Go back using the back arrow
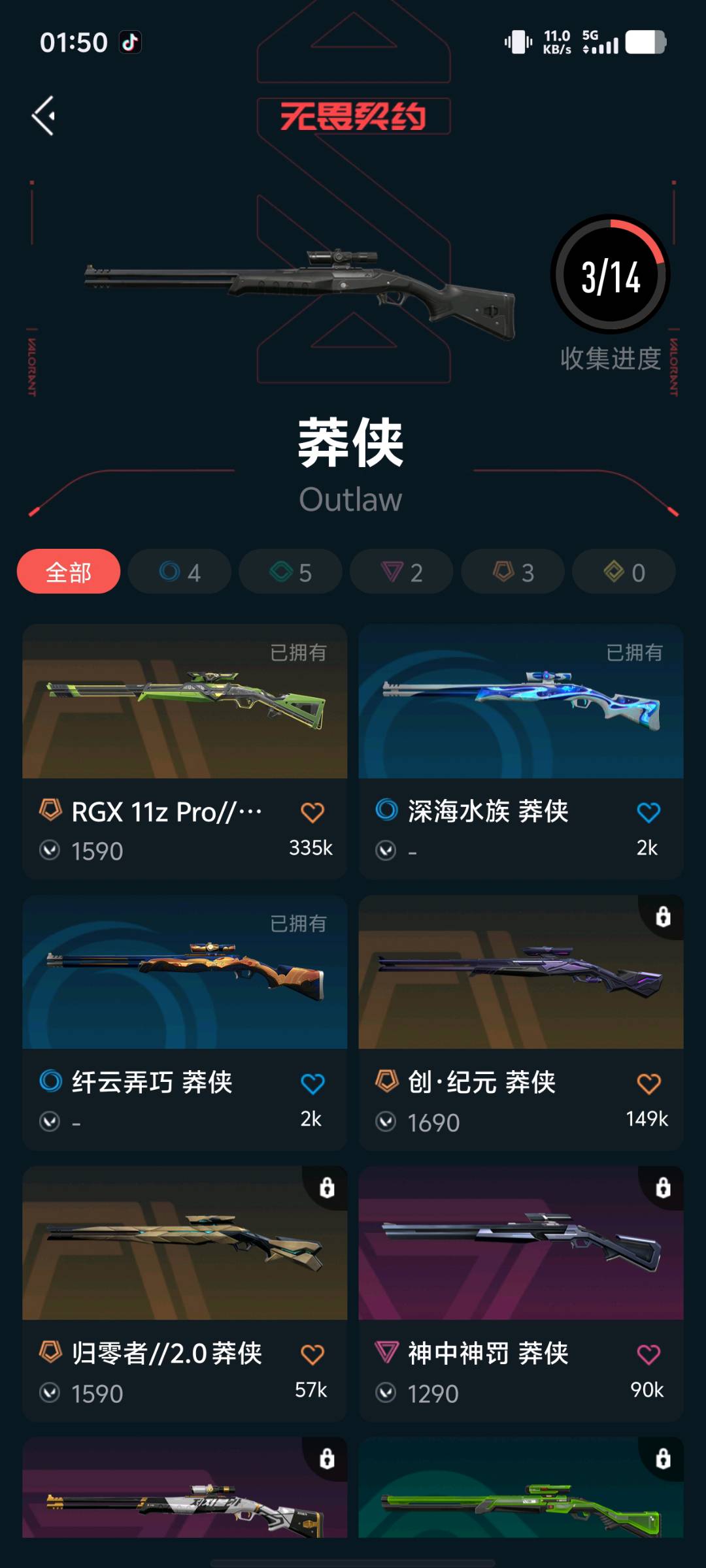 [x=44, y=116]
